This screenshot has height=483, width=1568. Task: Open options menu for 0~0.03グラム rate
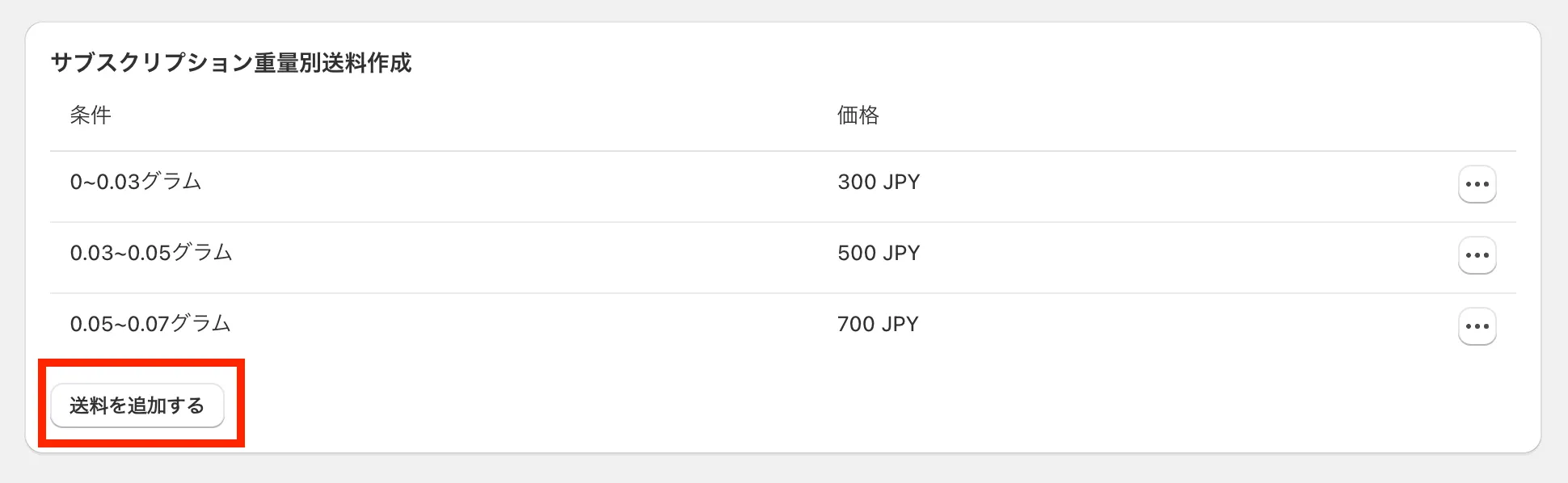click(1477, 184)
